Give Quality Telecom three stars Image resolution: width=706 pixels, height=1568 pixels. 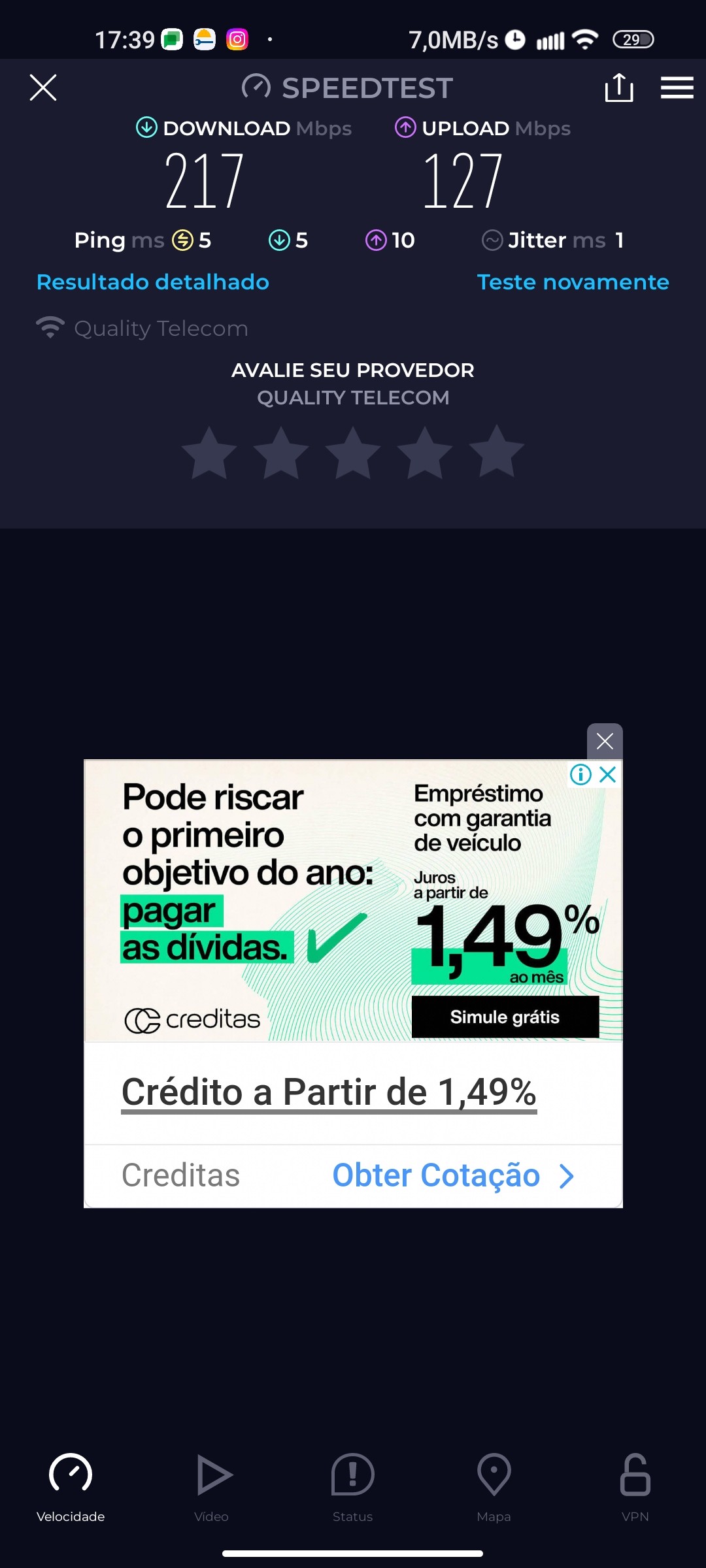[x=353, y=452]
